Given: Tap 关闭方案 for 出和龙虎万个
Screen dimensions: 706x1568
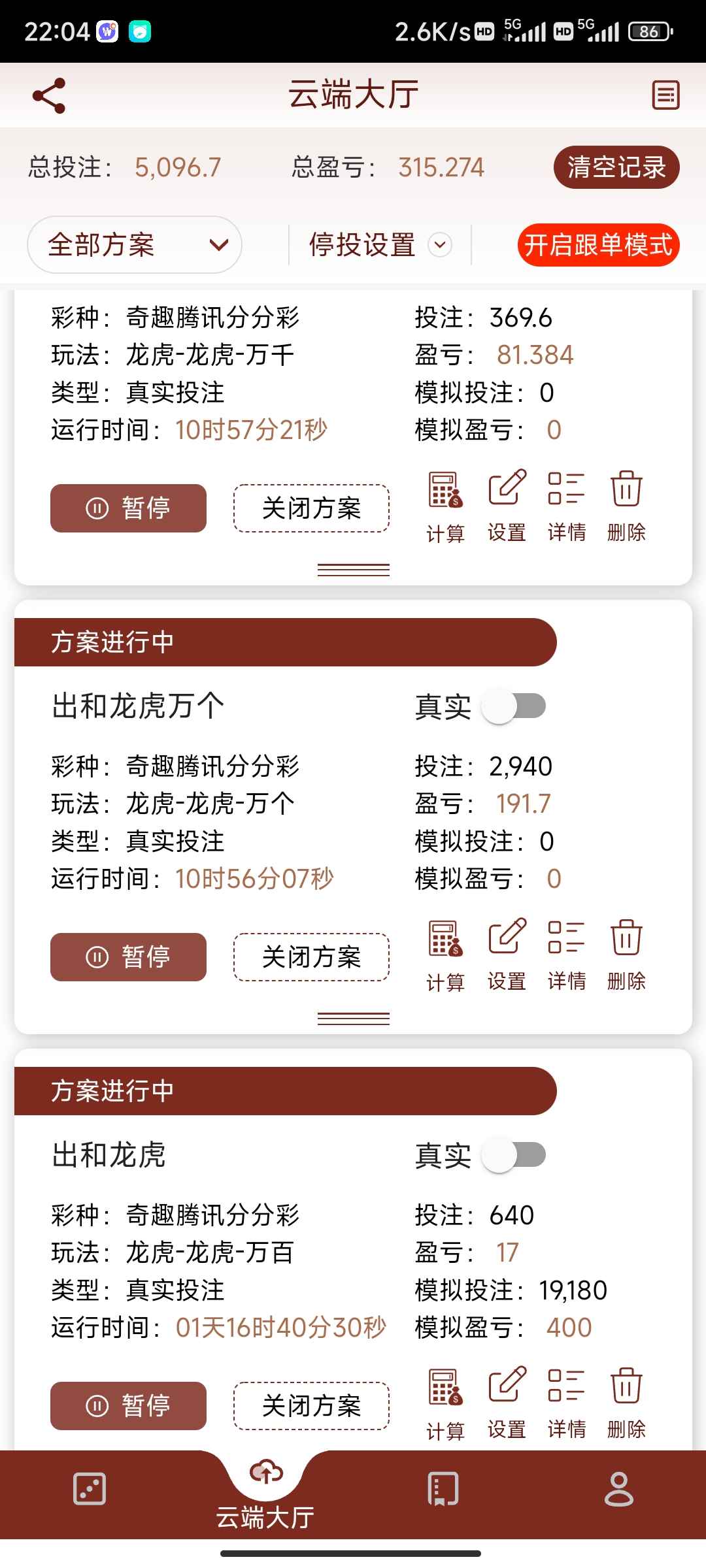Looking at the screenshot, I should pos(311,957).
